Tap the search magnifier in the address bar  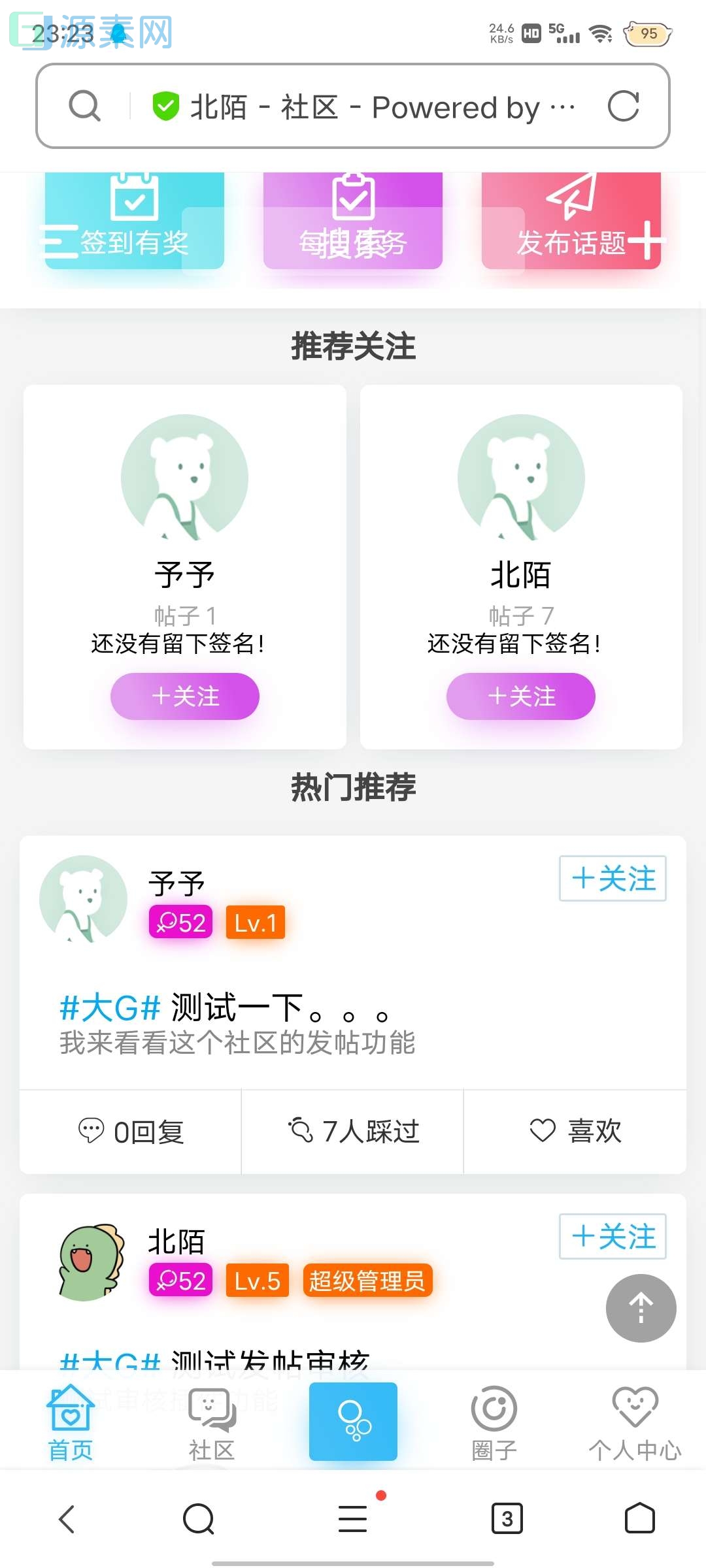coord(84,105)
